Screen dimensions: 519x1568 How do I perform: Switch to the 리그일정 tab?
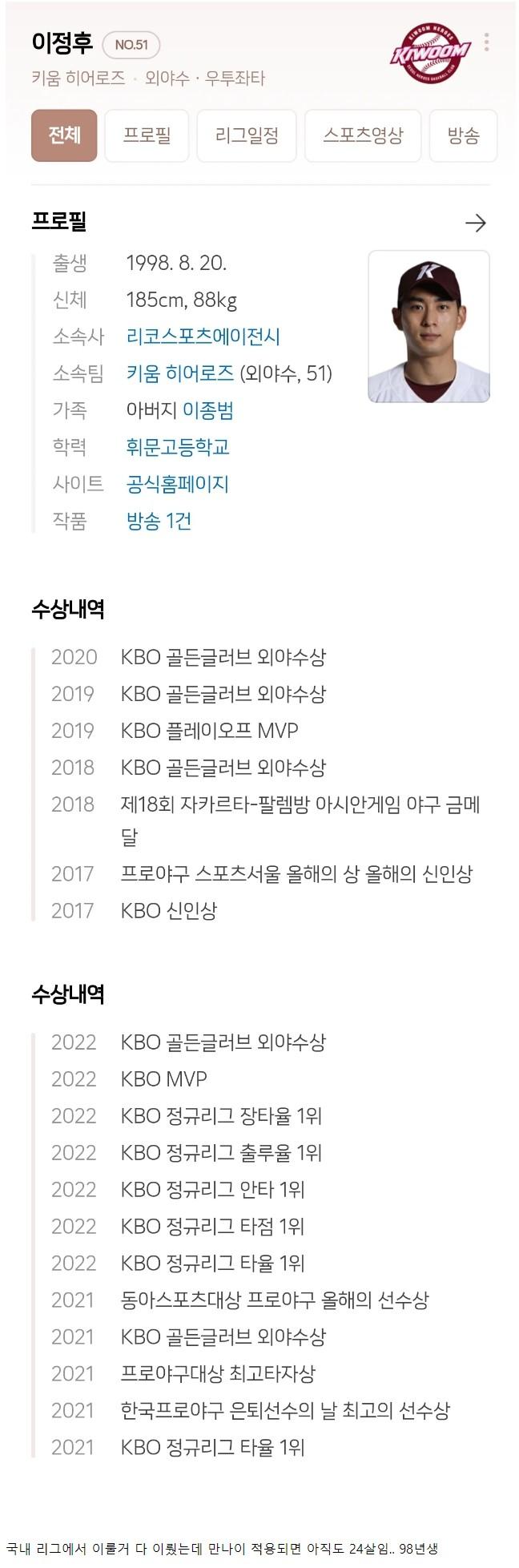coord(247,135)
